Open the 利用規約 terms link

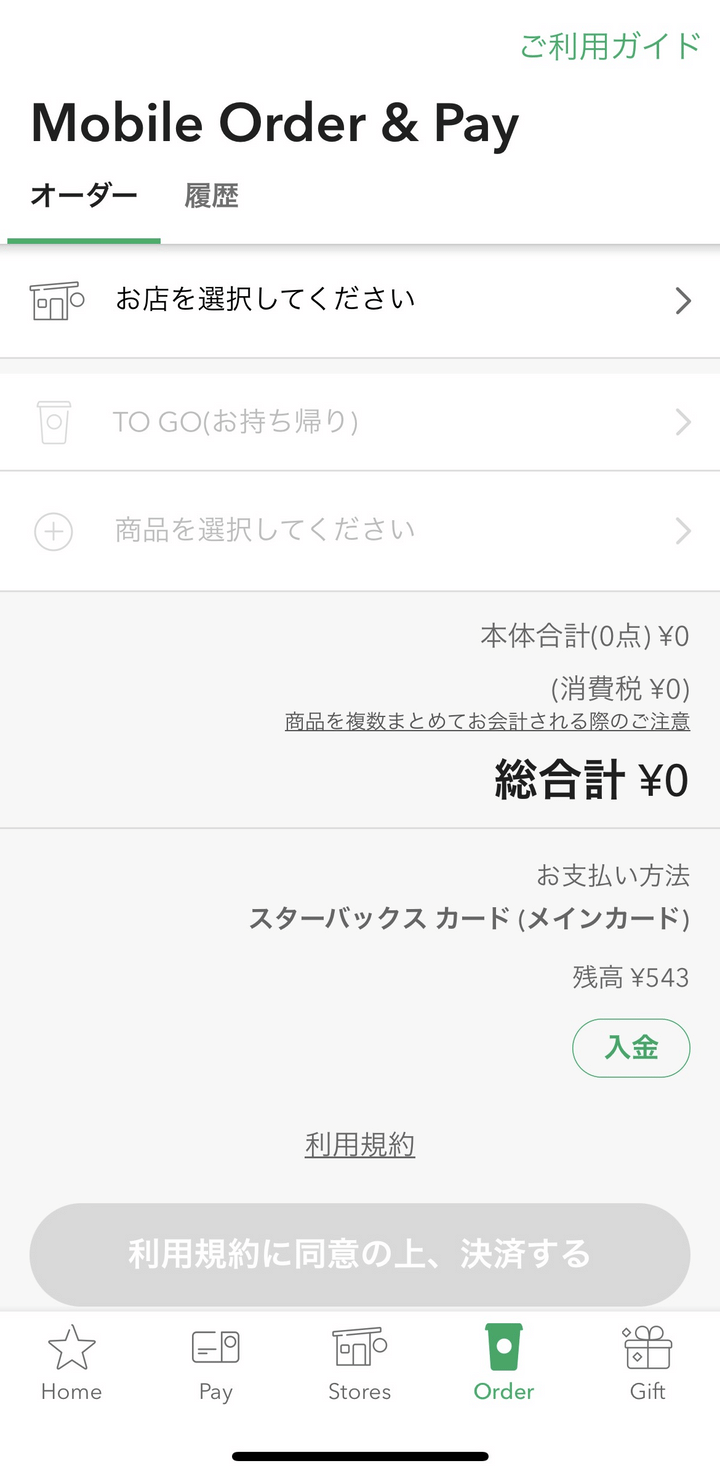pyautogui.click(x=360, y=1144)
